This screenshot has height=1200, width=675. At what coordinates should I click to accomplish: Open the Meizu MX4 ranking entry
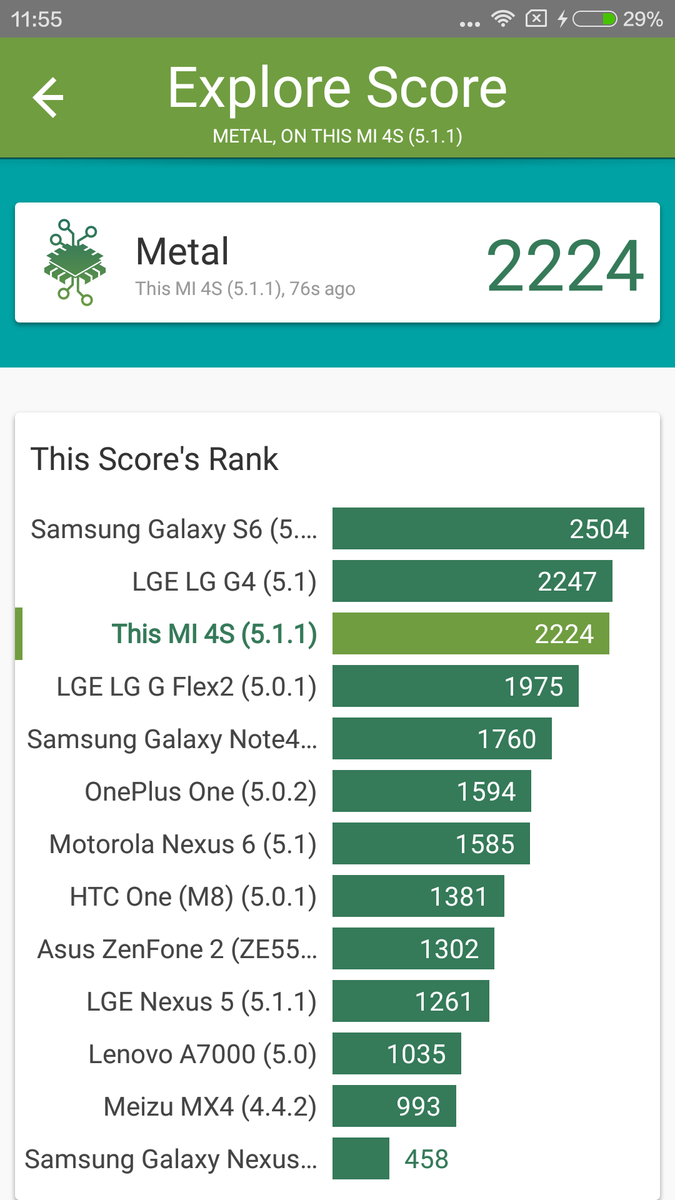click(x=337, y=1107)
